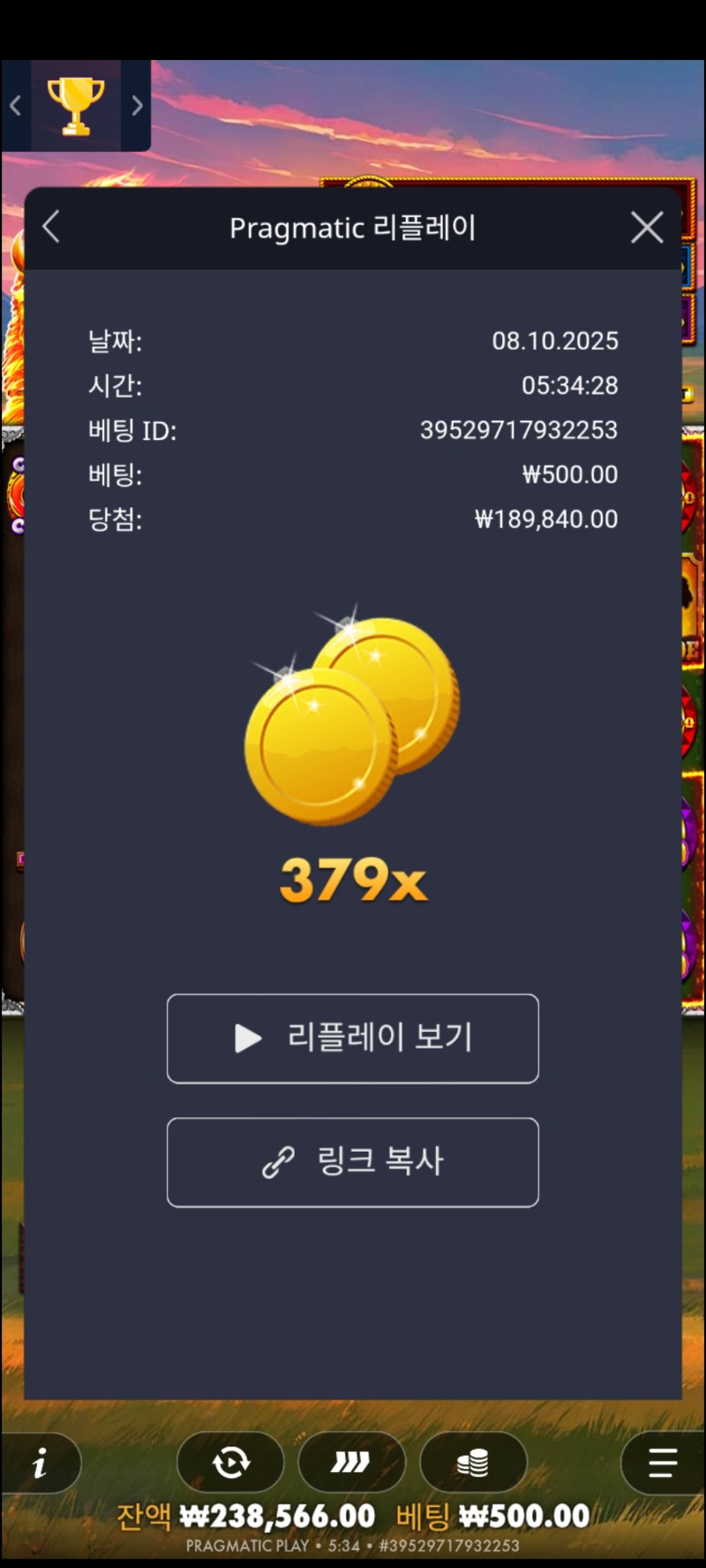Screen dimensions: 706x1568
Task: Open the bet coins settings
Action: (x=473, y=1463)
